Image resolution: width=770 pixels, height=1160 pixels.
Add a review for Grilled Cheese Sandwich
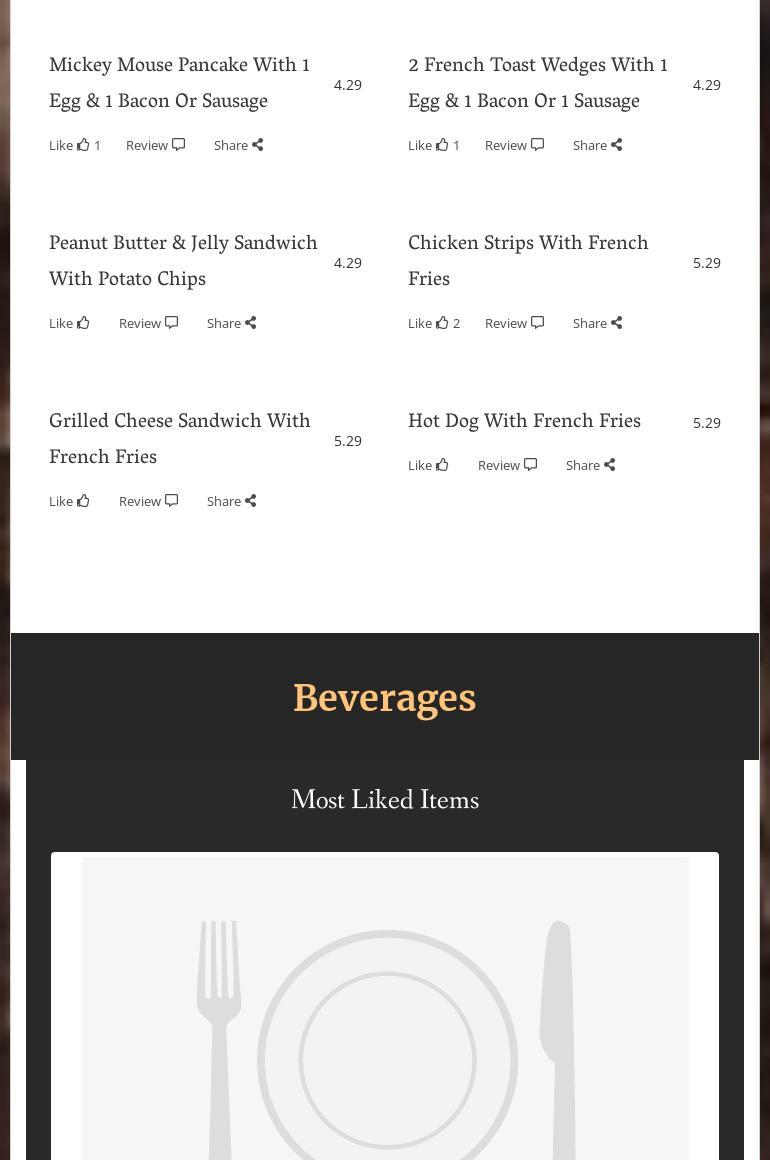[148, 501]
